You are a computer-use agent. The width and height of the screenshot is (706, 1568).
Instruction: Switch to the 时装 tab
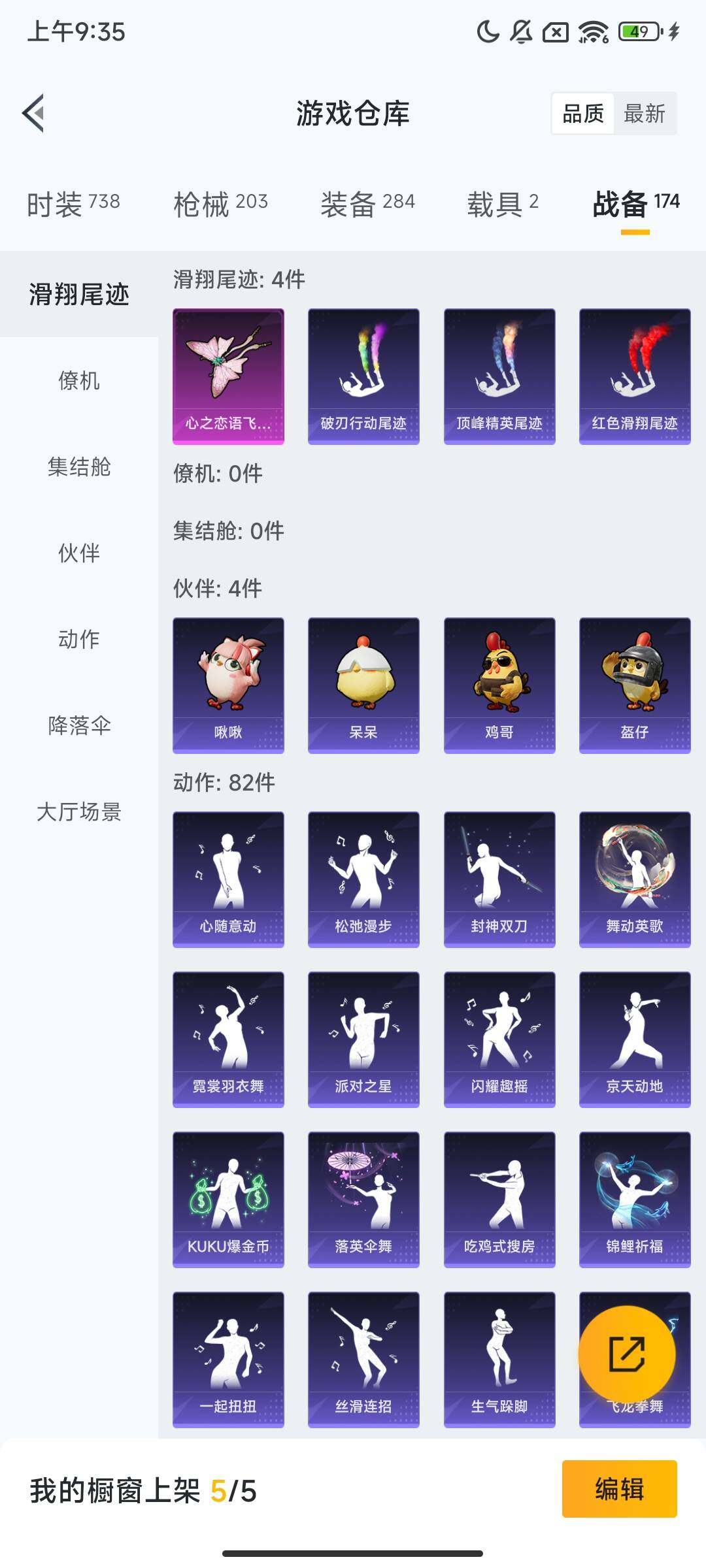tap(73, 204)
